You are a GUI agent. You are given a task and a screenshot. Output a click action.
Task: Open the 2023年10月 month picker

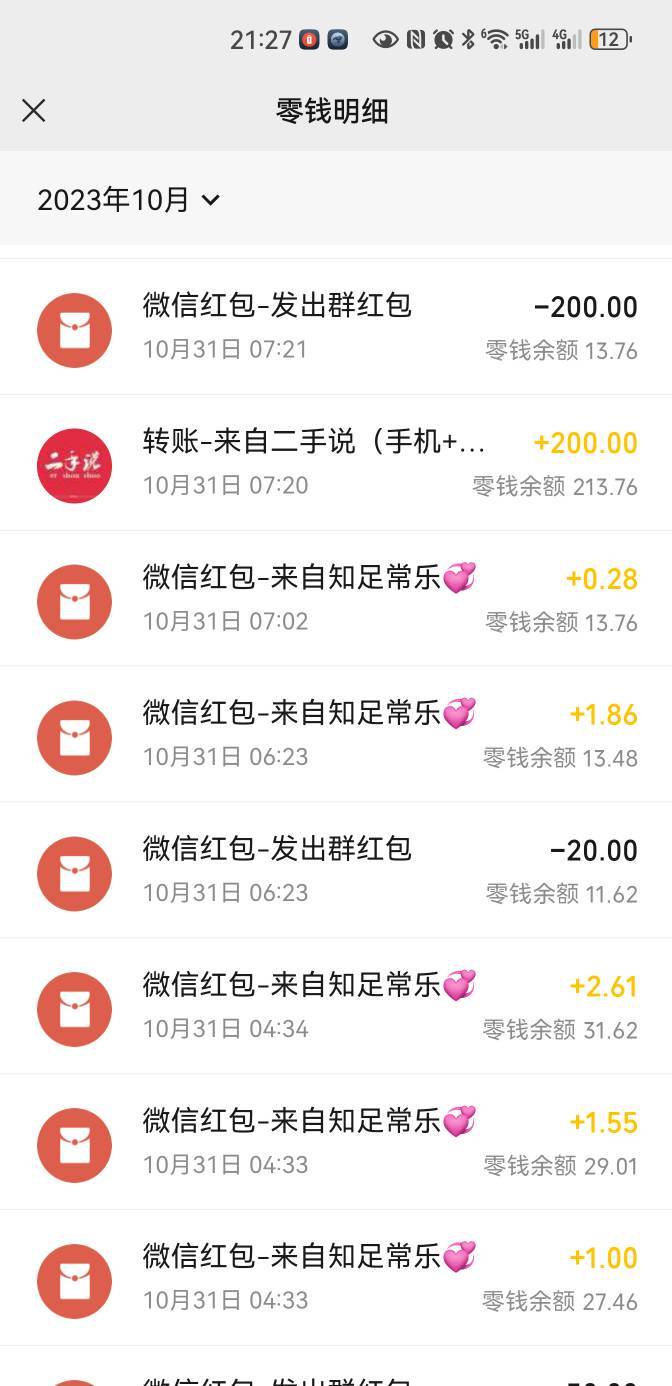click(128, 200)
